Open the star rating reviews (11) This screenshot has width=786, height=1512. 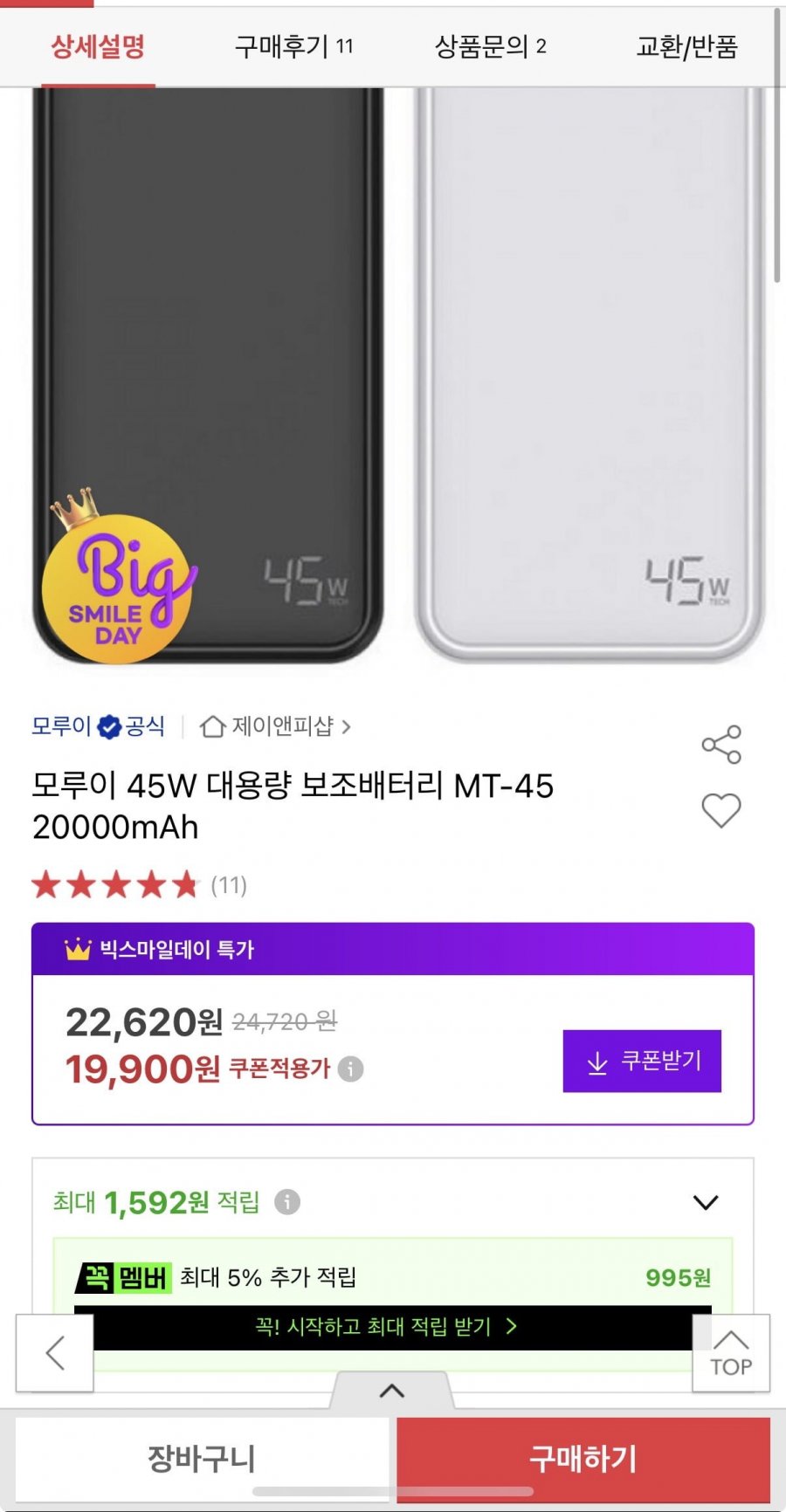pos(140,885)
